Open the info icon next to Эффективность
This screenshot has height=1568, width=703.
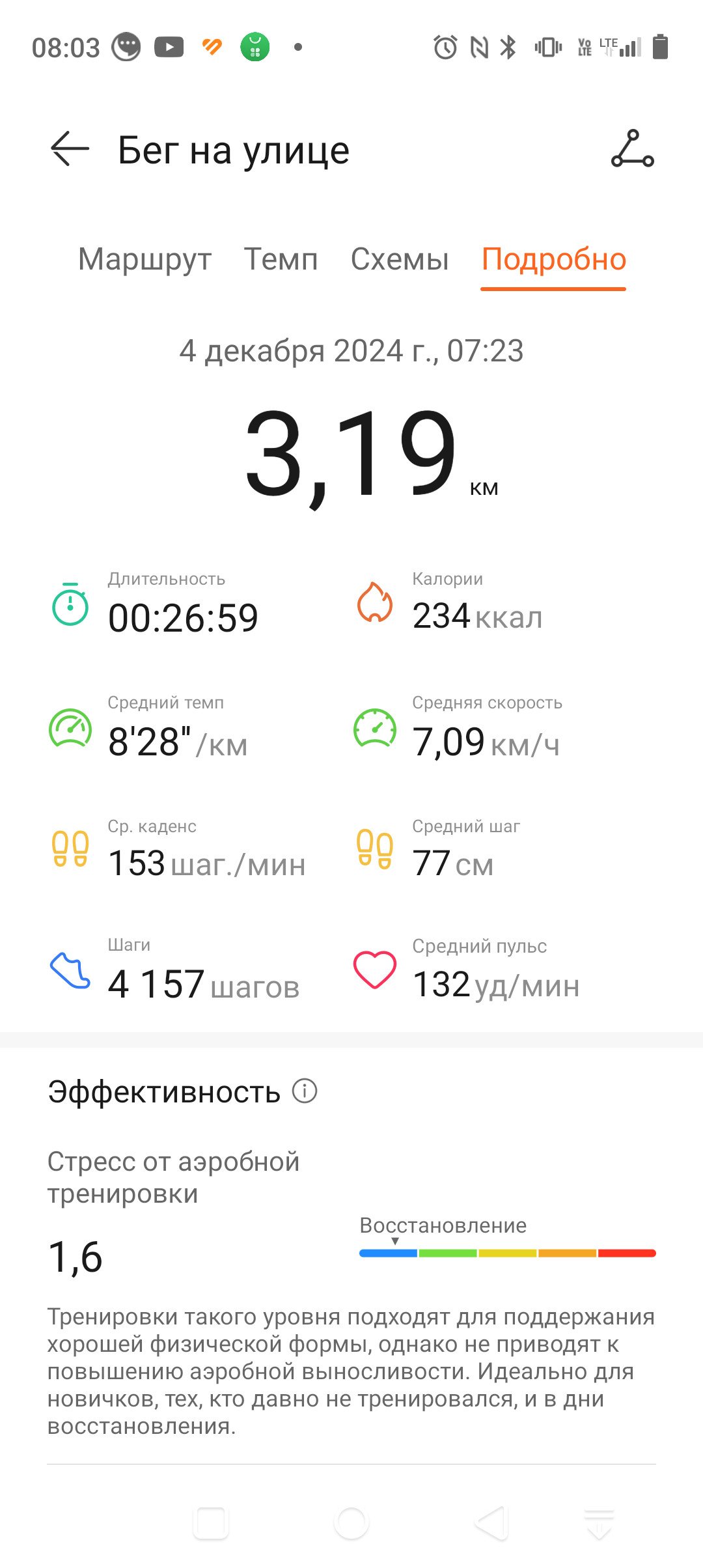click(305, 1090)
